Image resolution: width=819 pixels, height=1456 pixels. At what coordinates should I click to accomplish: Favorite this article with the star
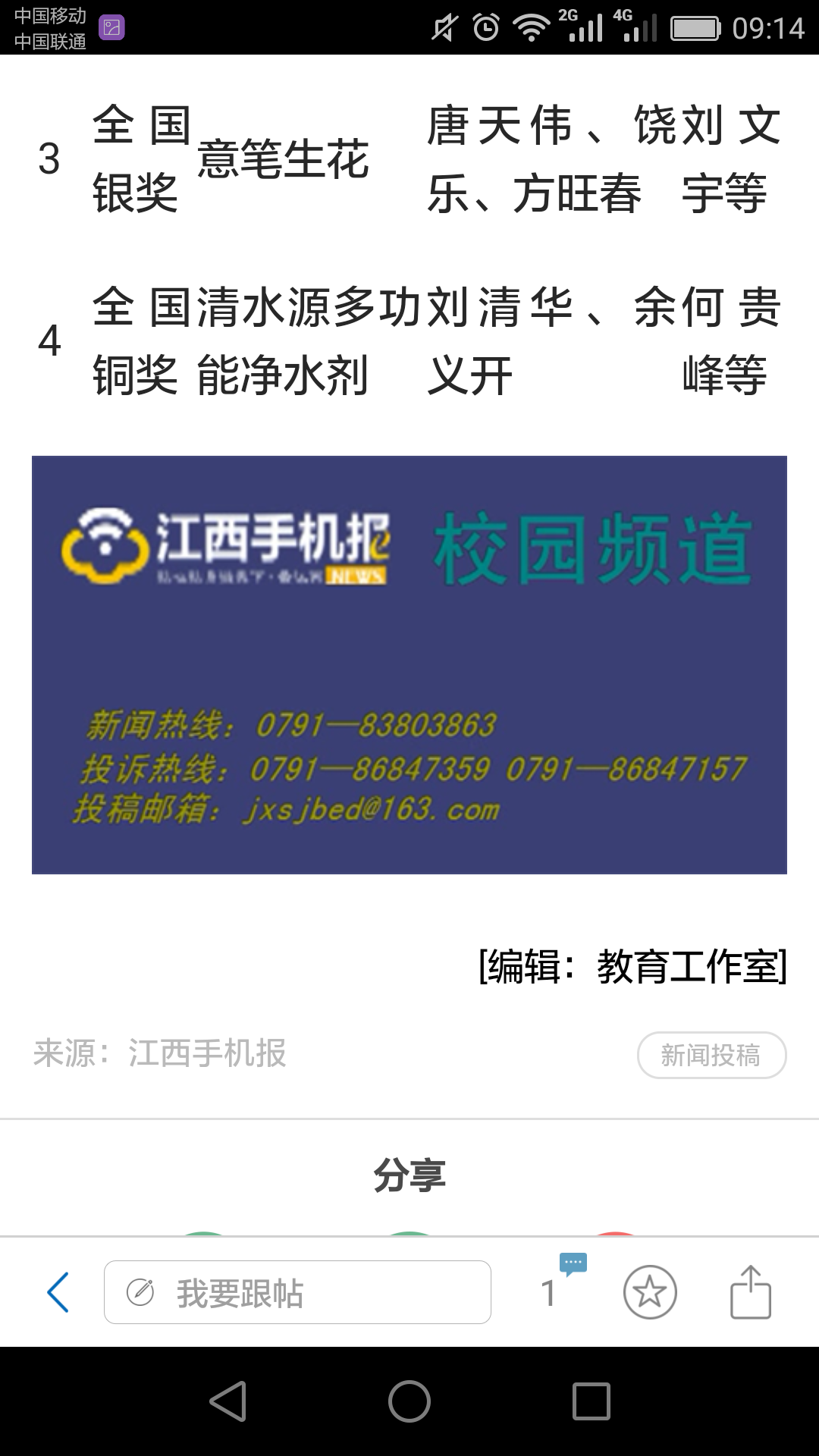pyautogui.click(x=650, y=1292)
